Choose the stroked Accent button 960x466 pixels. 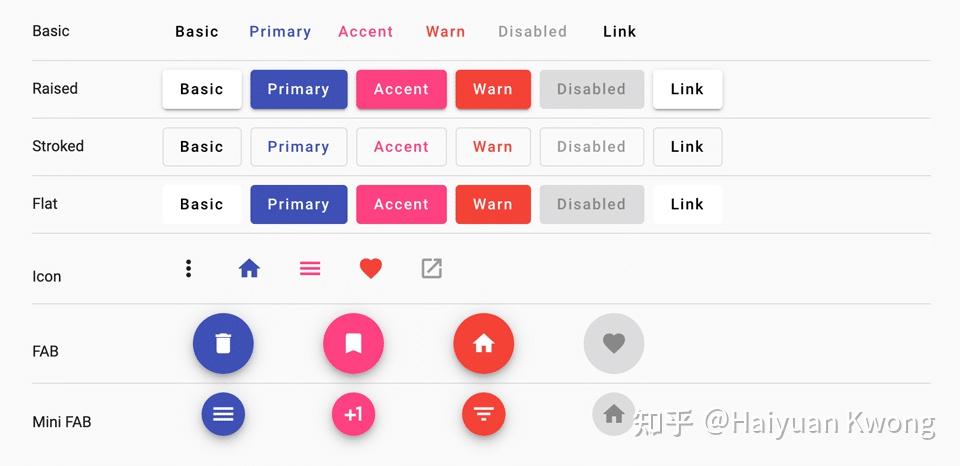coord(401,147)
